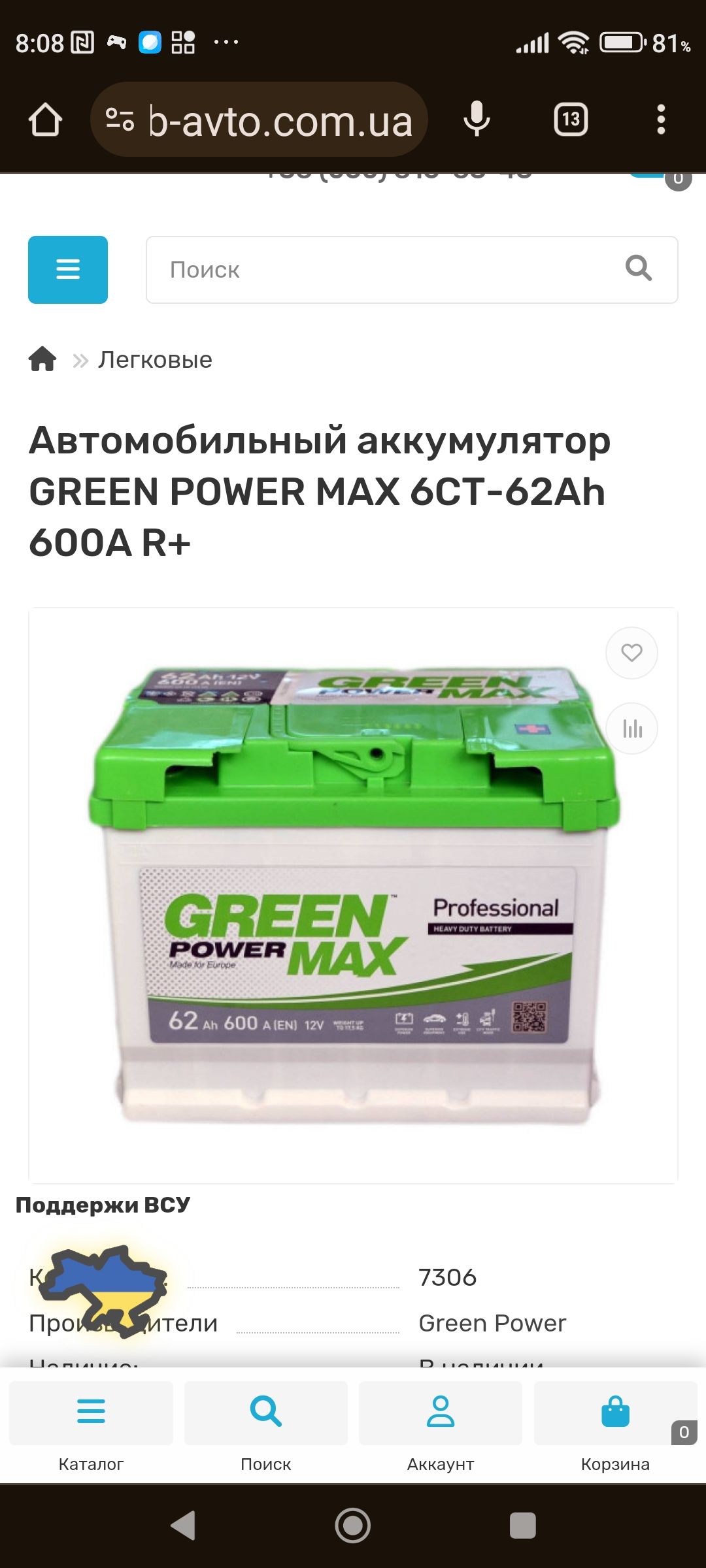The image size is (706, 1568).
Task: Add battery to wishlist with heart icon
Action: [631, 653]
